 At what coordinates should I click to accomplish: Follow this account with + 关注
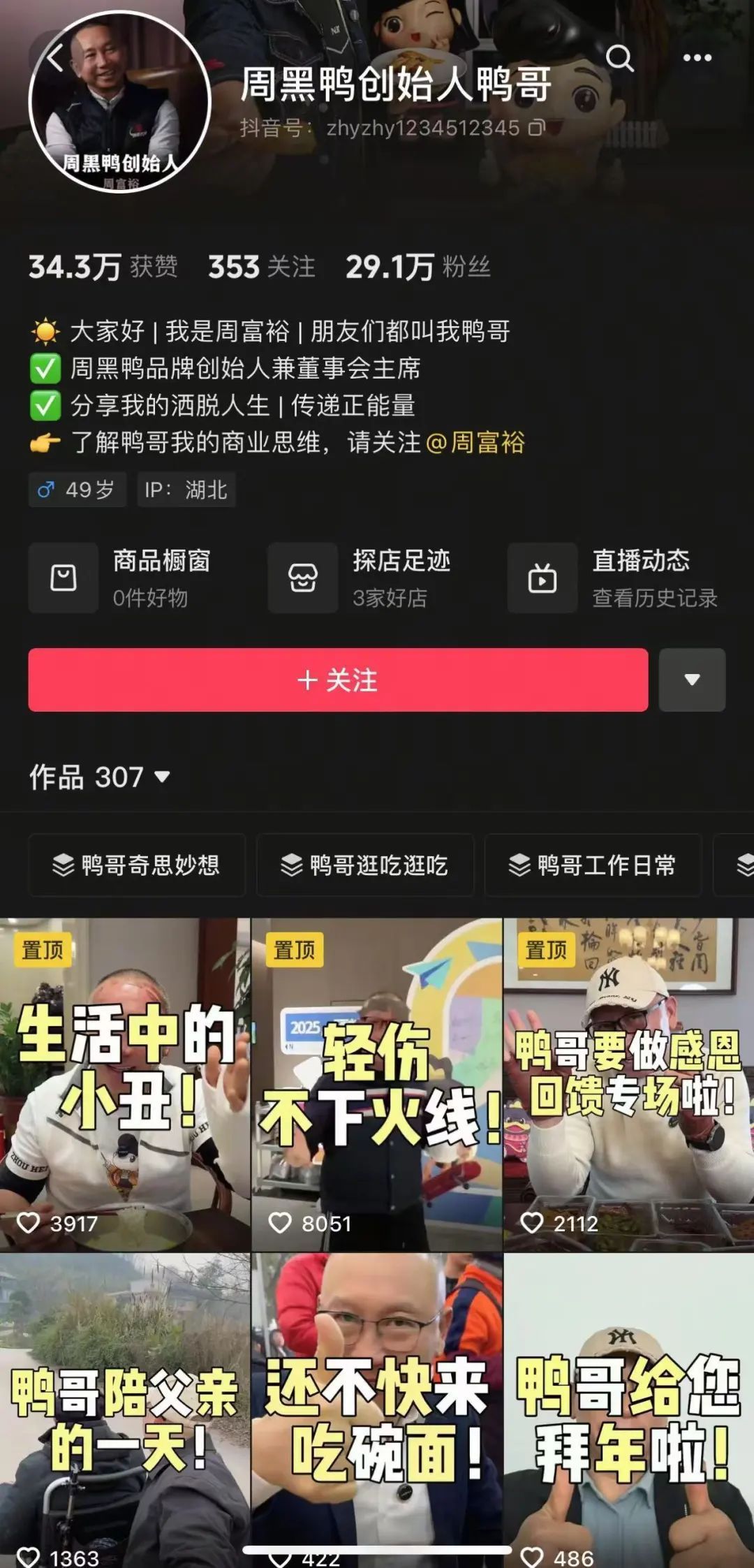point(338,680)
